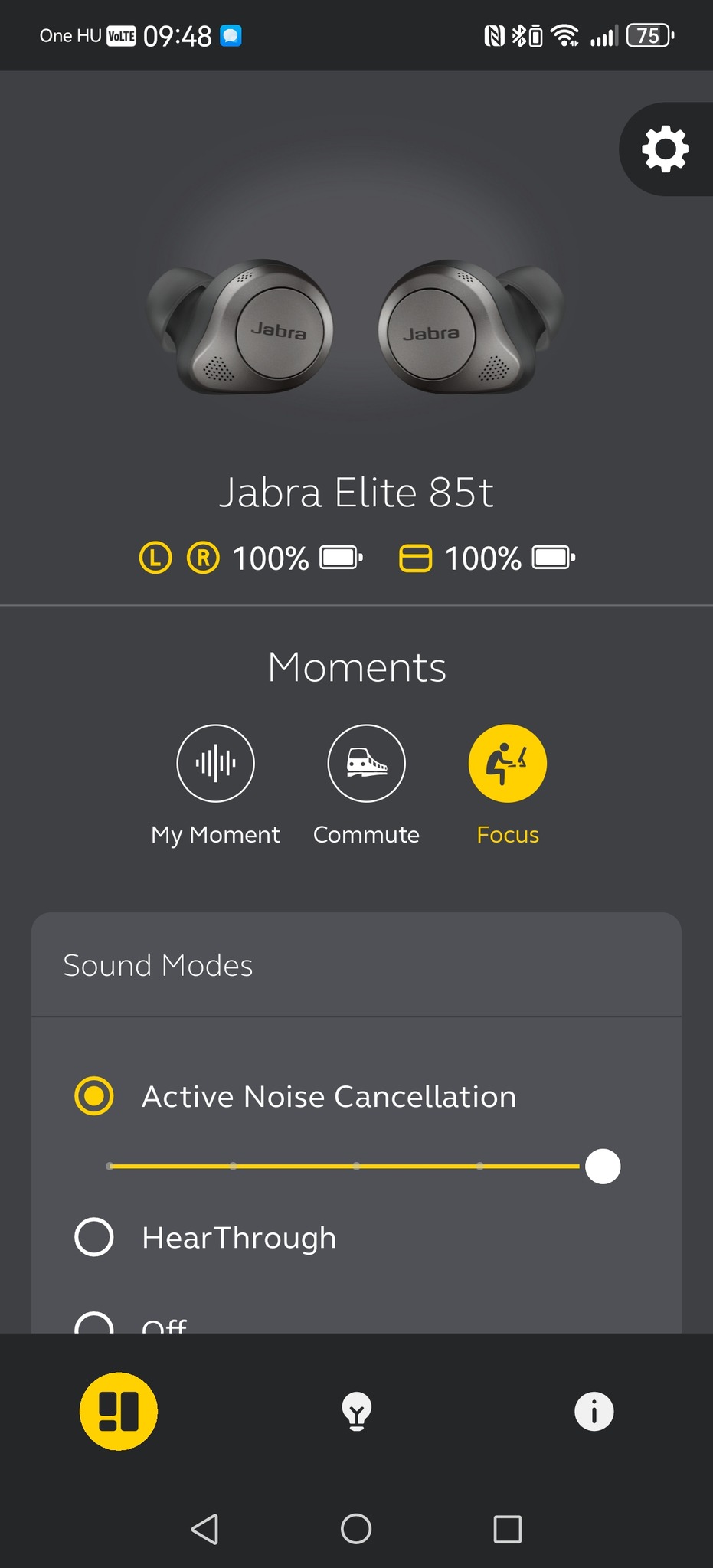Open the info tab
713x1568 pixels.
click(x=594, y=1411)
